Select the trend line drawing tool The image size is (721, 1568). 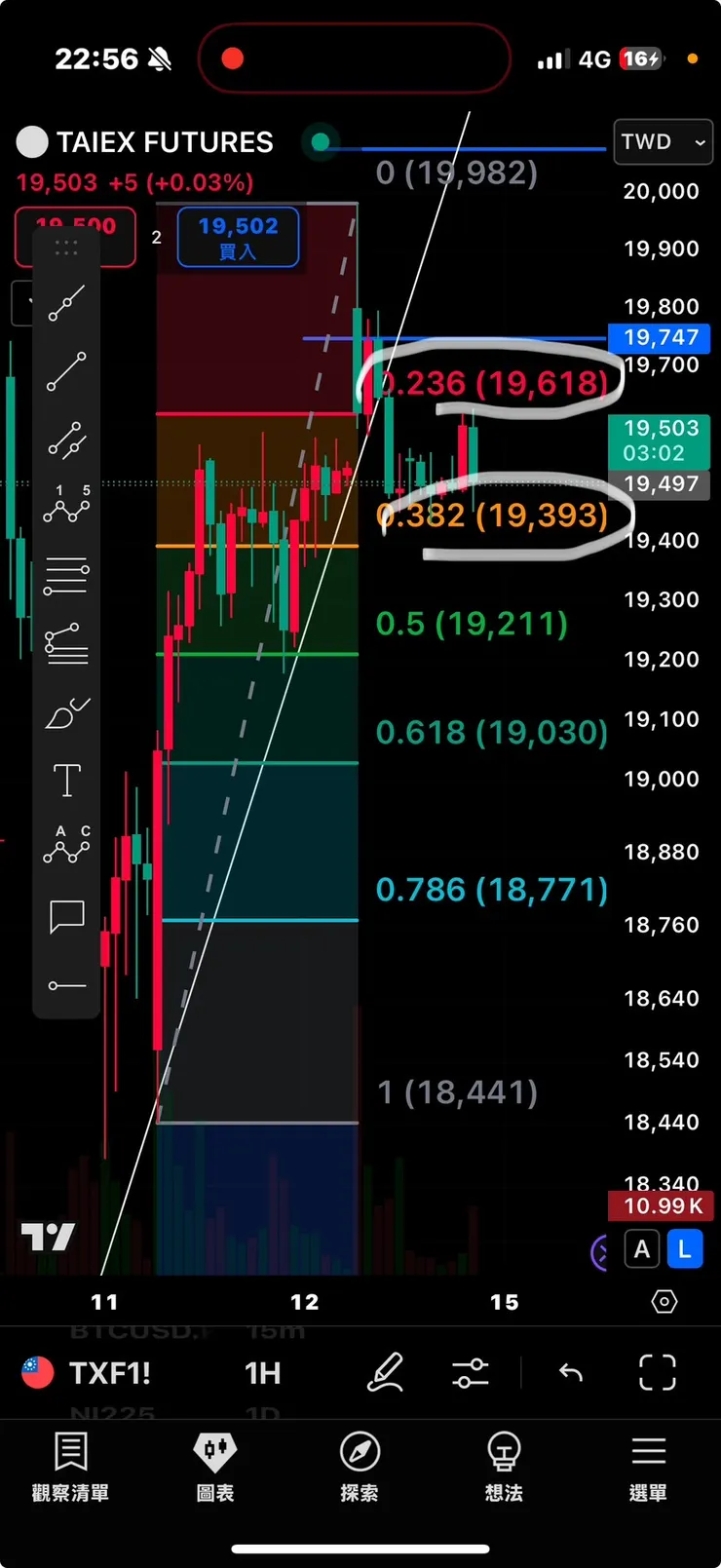point(66,371)
